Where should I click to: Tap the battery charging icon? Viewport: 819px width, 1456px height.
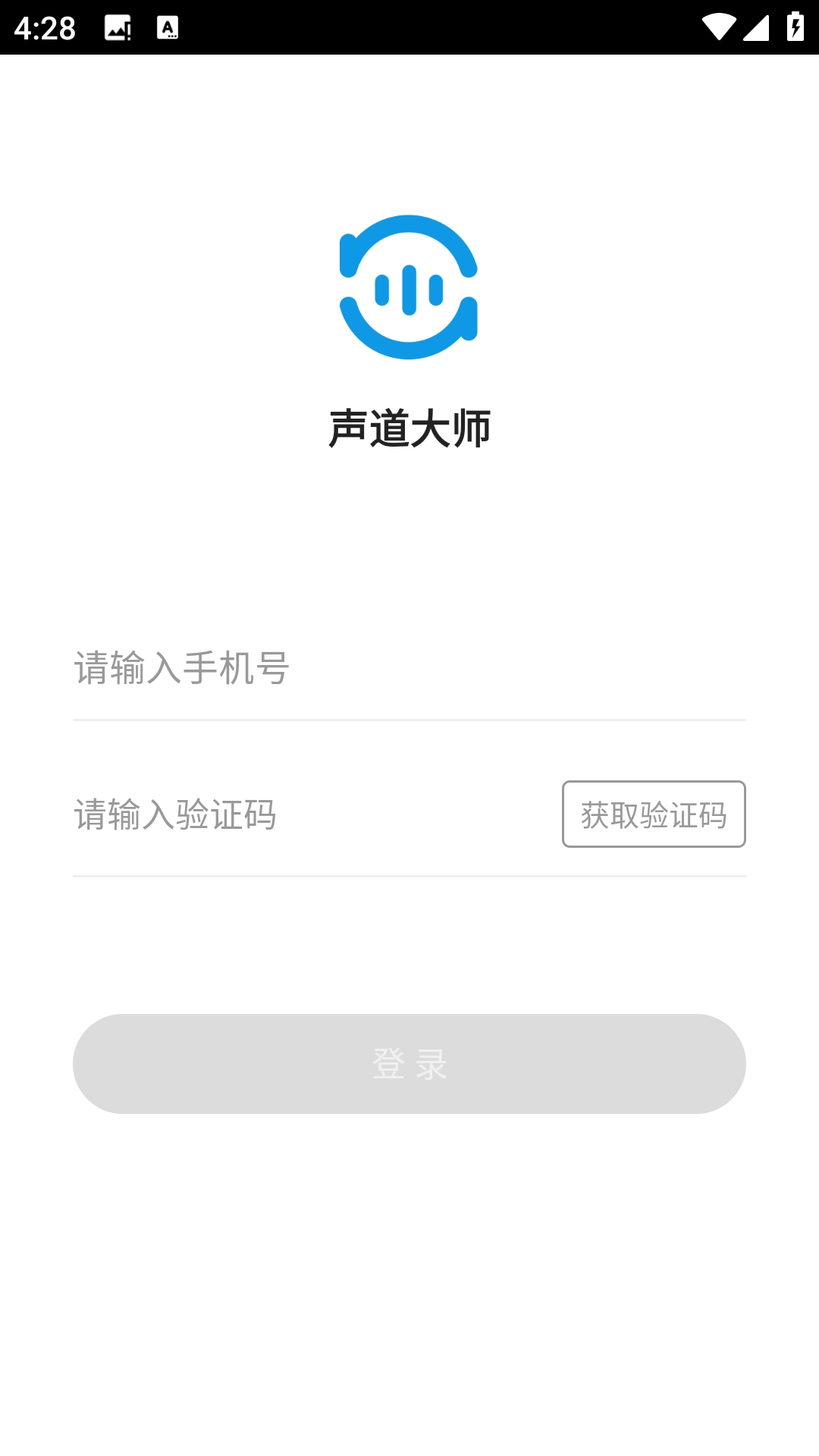(794, 25)
